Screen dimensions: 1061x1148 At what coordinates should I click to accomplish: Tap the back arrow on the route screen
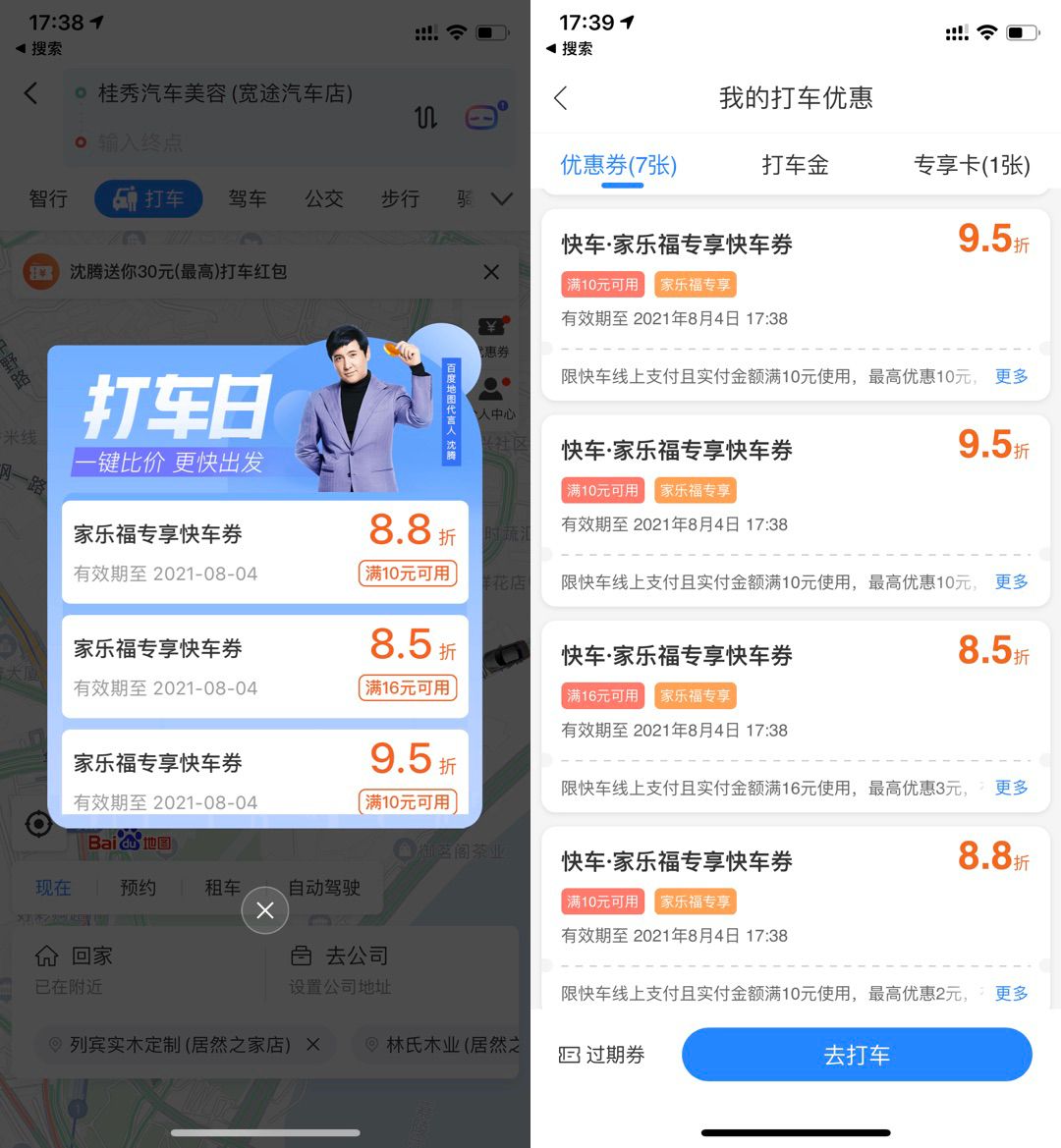[x=30, y=93]
